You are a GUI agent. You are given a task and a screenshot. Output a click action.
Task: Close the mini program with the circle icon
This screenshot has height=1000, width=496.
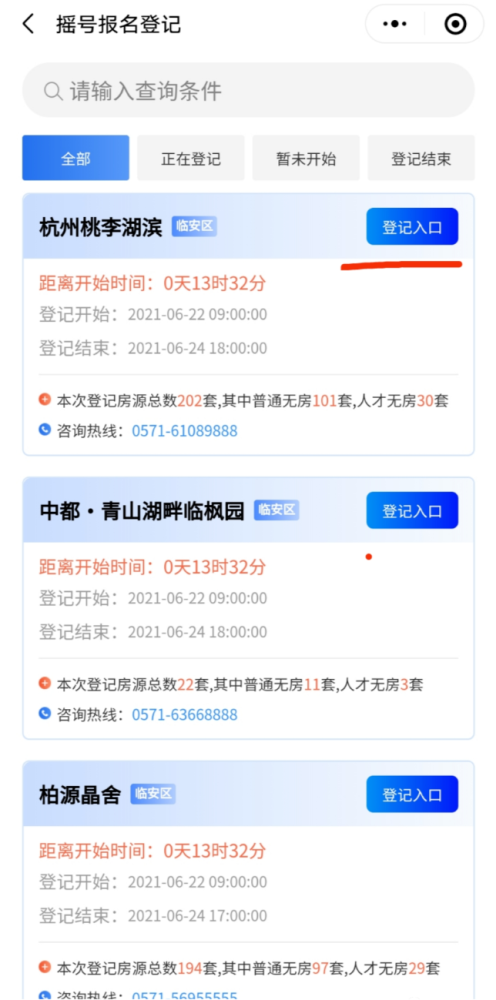click(x=455, y=24)
